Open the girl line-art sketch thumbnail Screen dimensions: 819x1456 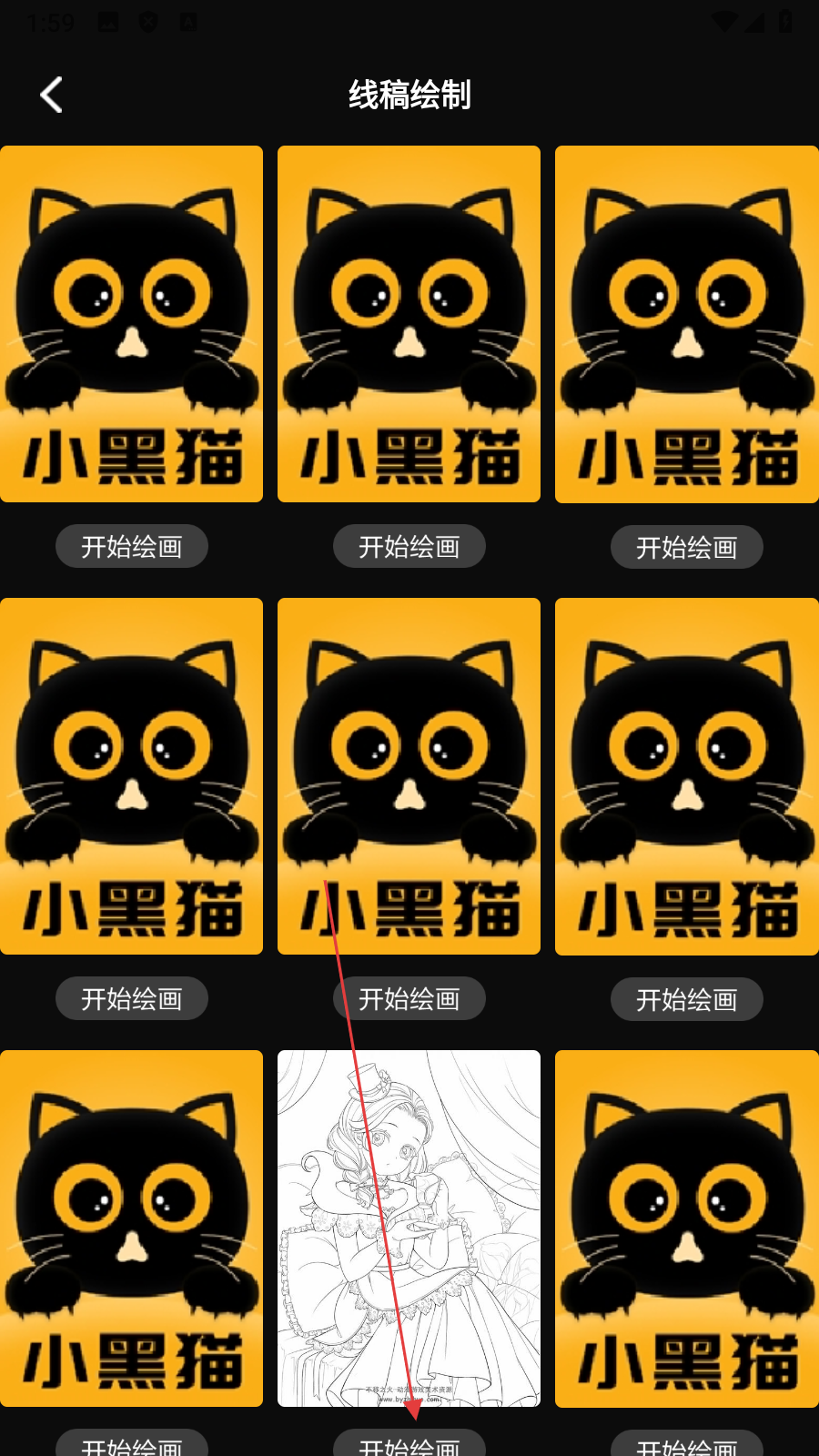click(409, 1228)
